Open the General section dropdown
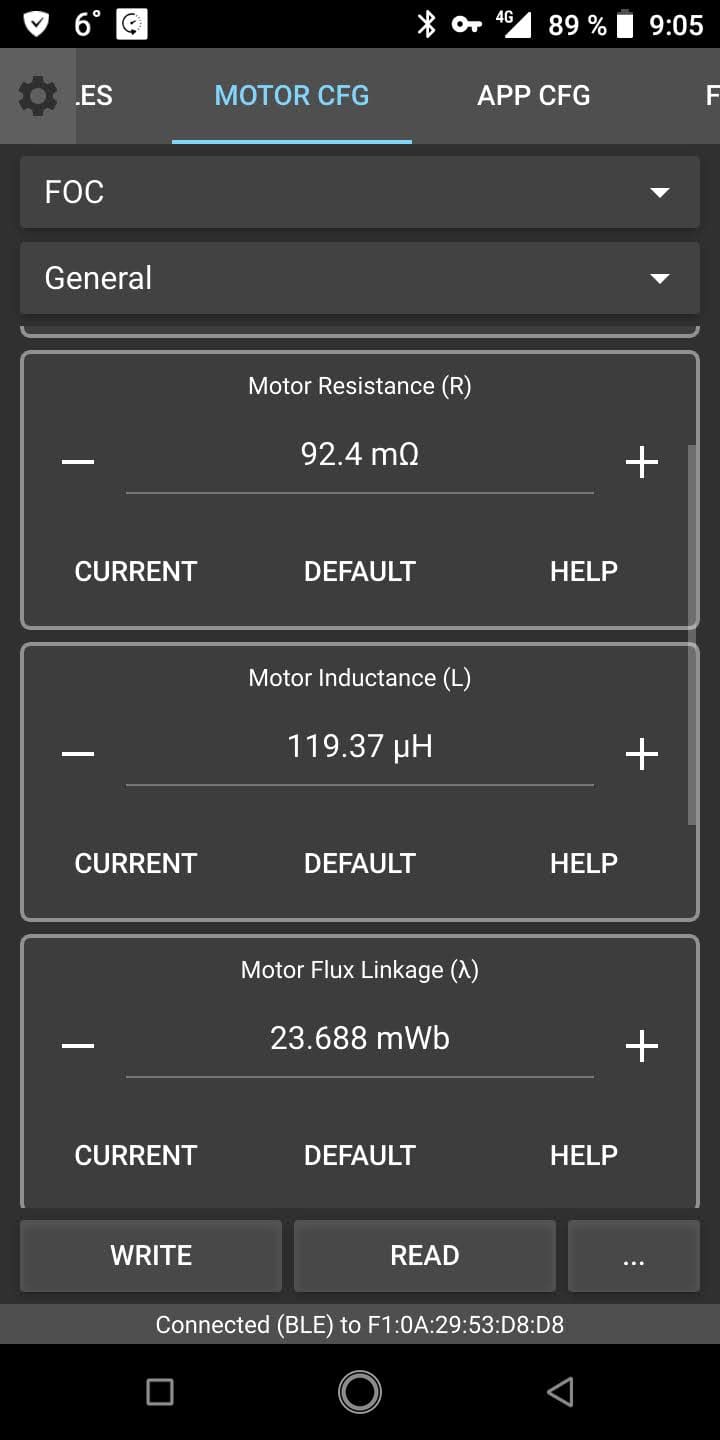This screenshot has height=1440, width=720. pos(360,278)
